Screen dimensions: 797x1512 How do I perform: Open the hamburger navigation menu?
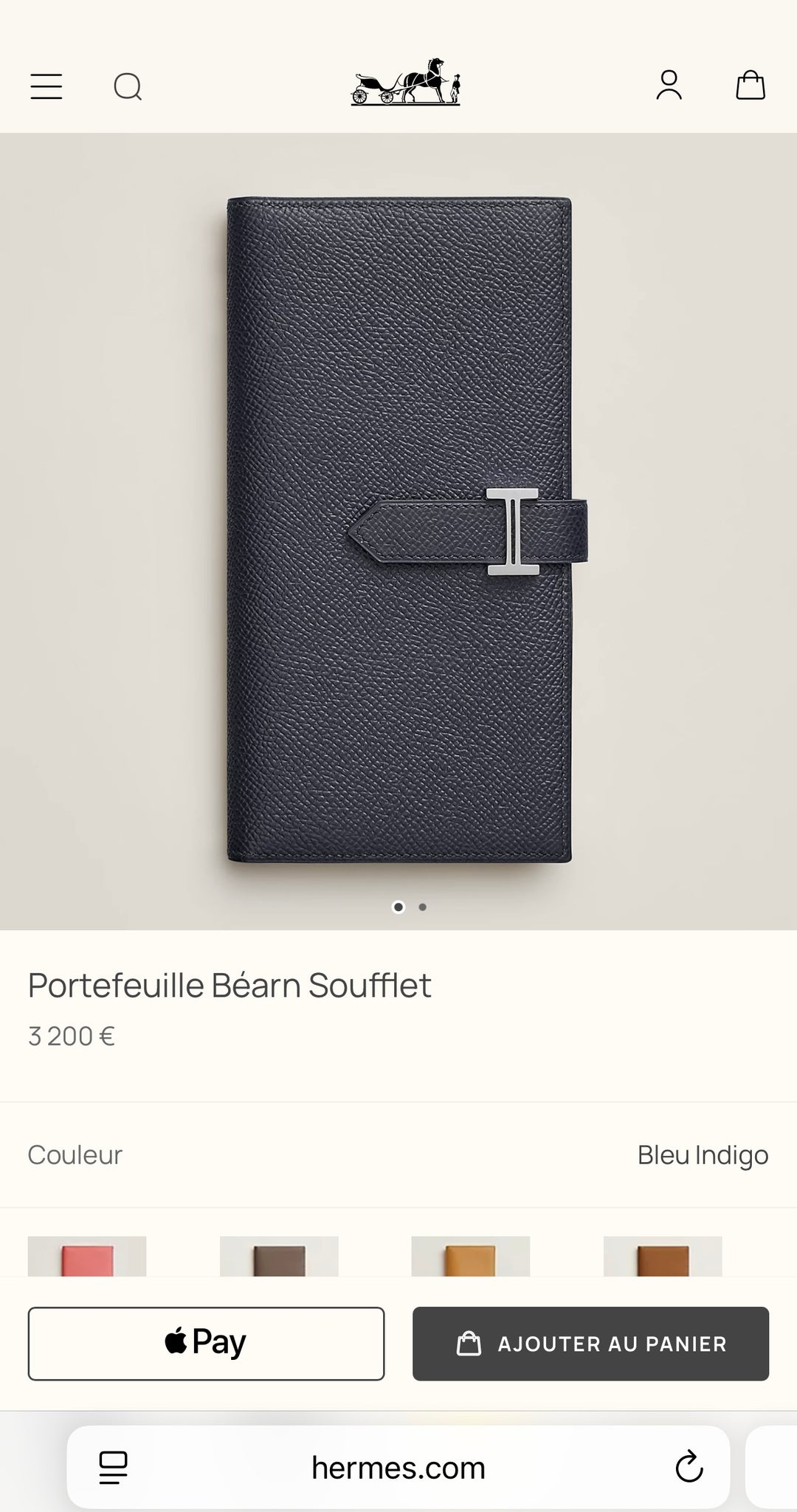(x=46, y=86)
